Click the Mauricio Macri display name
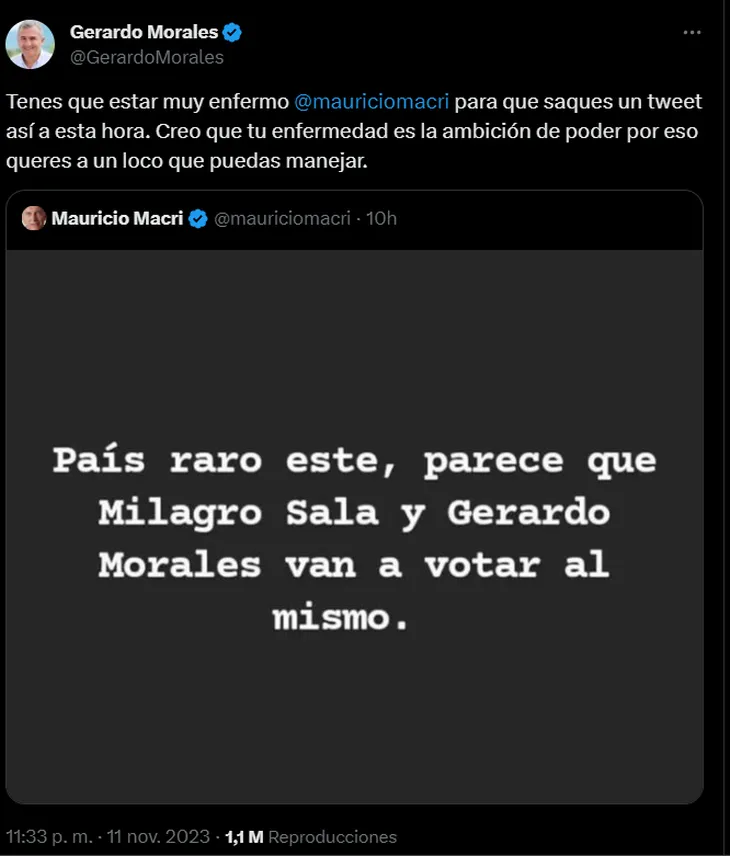730x856 pixels. pos(118,218)
